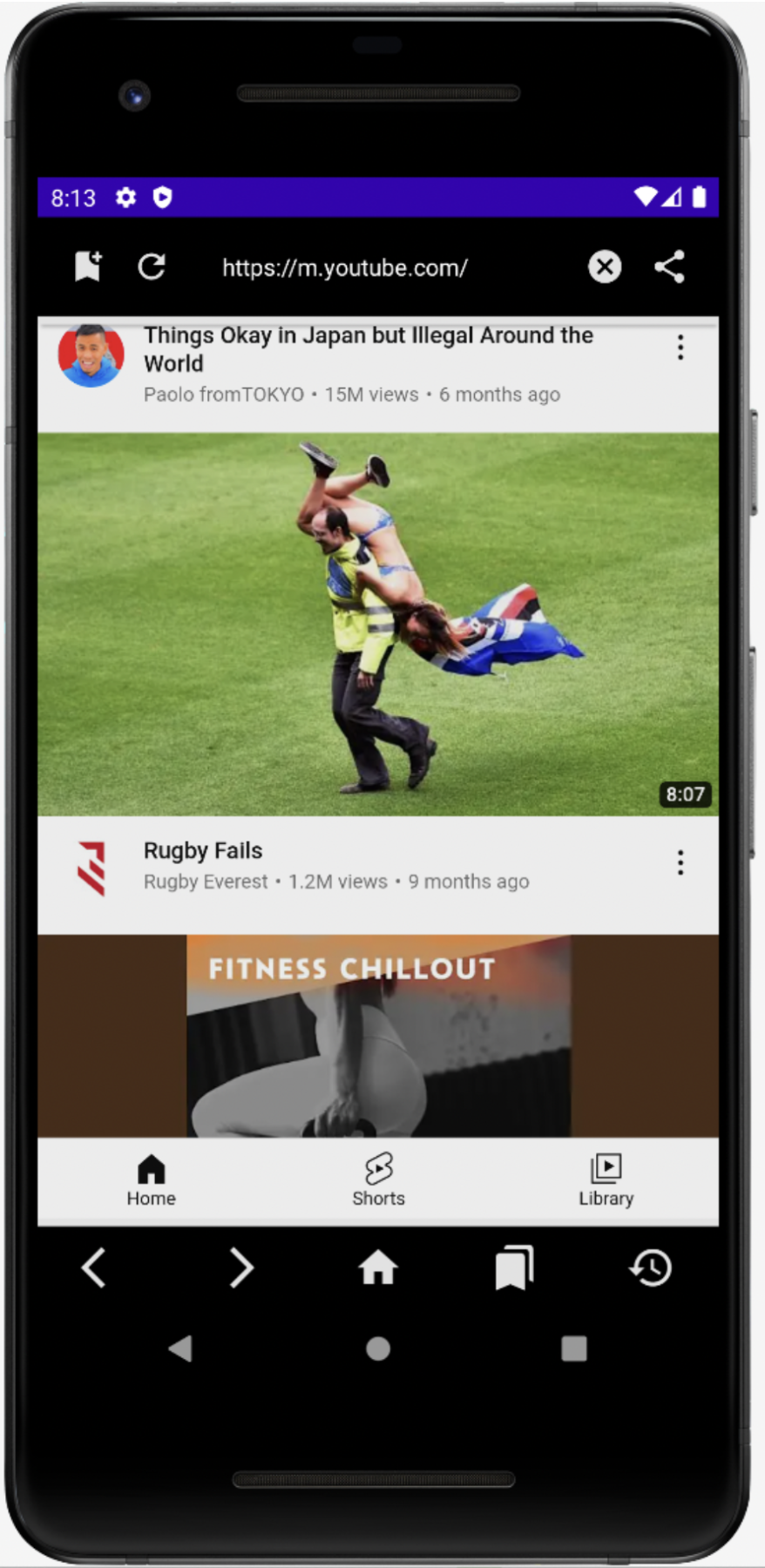Go back to the previous web page
This screenshot has height=1568, width=765.
coord(94,1267)
